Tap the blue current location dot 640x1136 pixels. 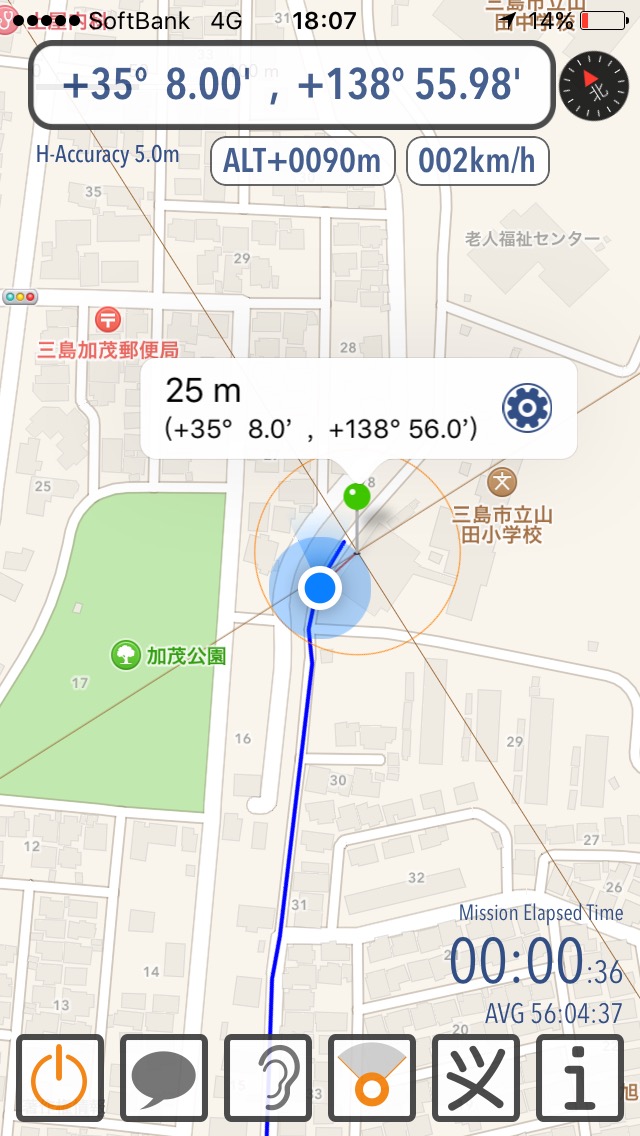(320, 587)
